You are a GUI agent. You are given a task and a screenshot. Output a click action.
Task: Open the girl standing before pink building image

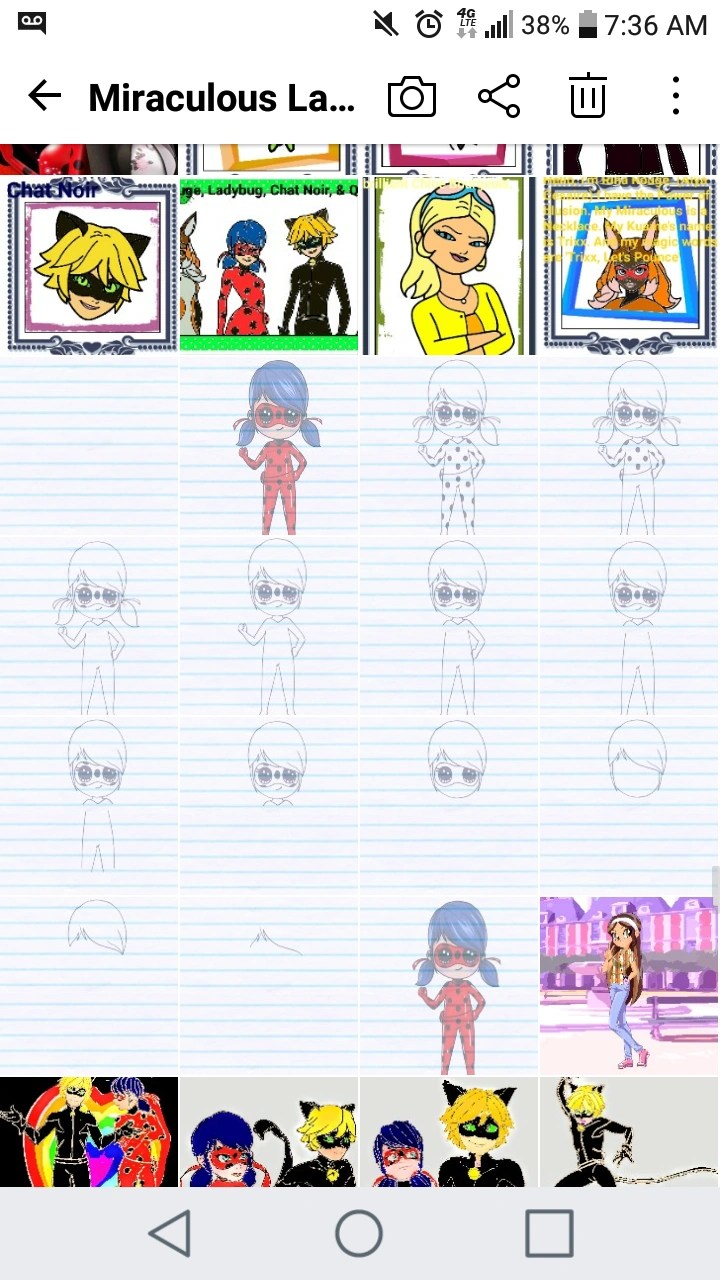point(629,985)
